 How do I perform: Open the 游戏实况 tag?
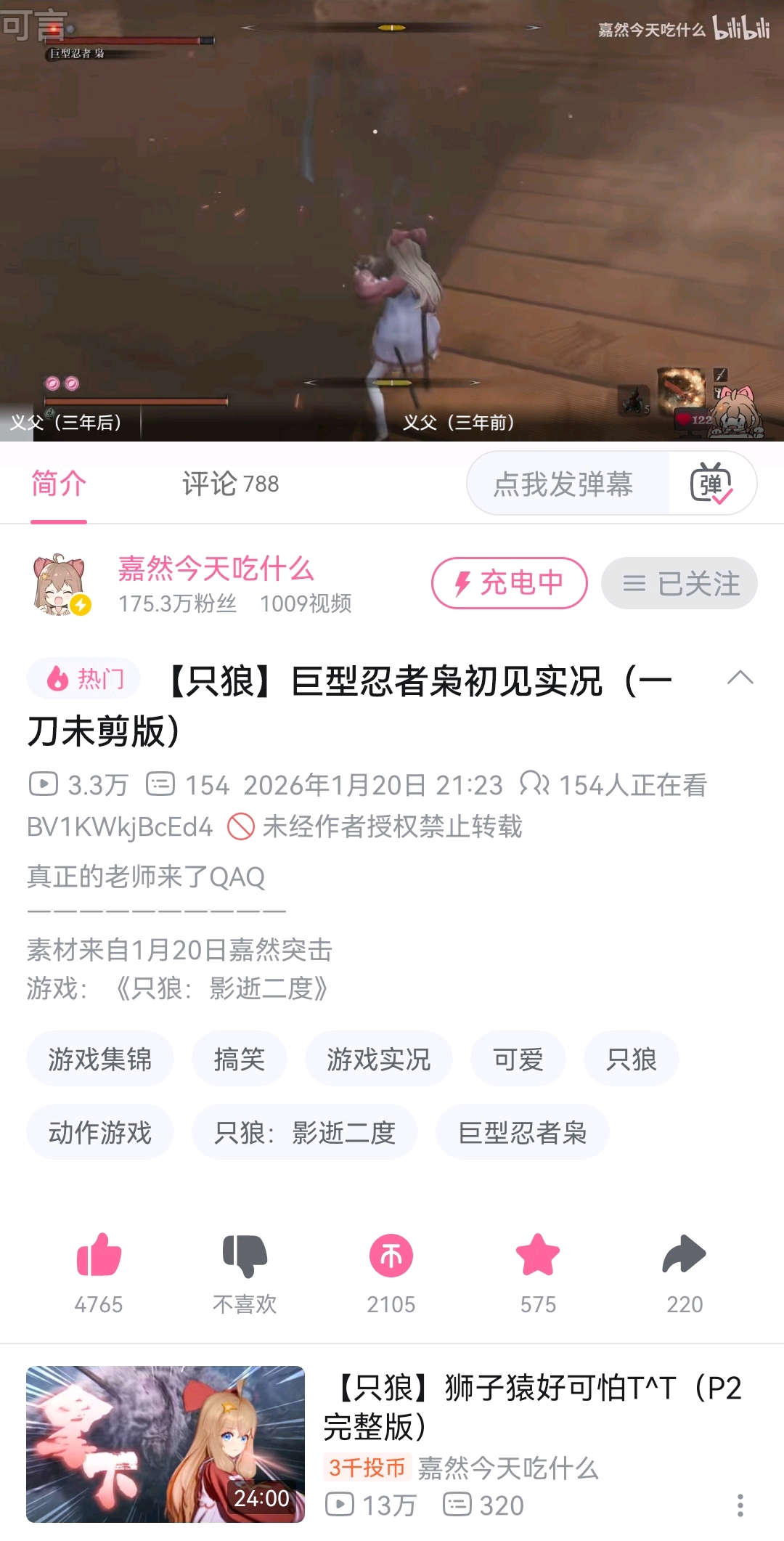click(378, 1060)
